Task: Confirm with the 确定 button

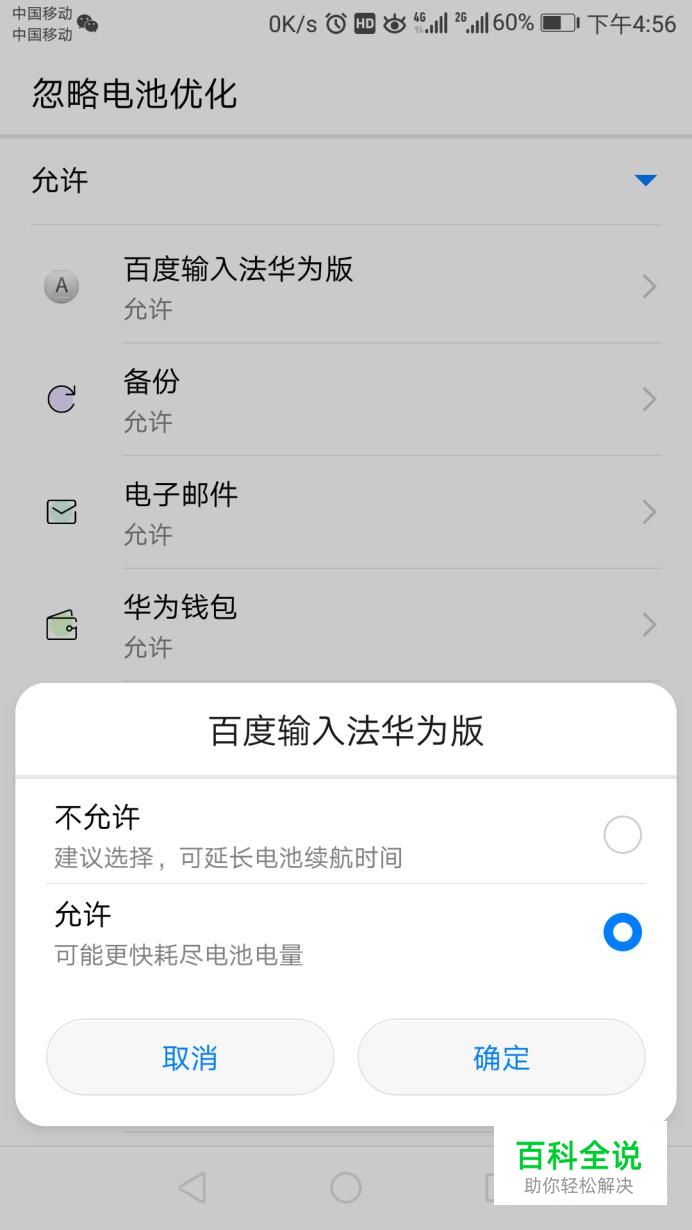Action: 502,1057
